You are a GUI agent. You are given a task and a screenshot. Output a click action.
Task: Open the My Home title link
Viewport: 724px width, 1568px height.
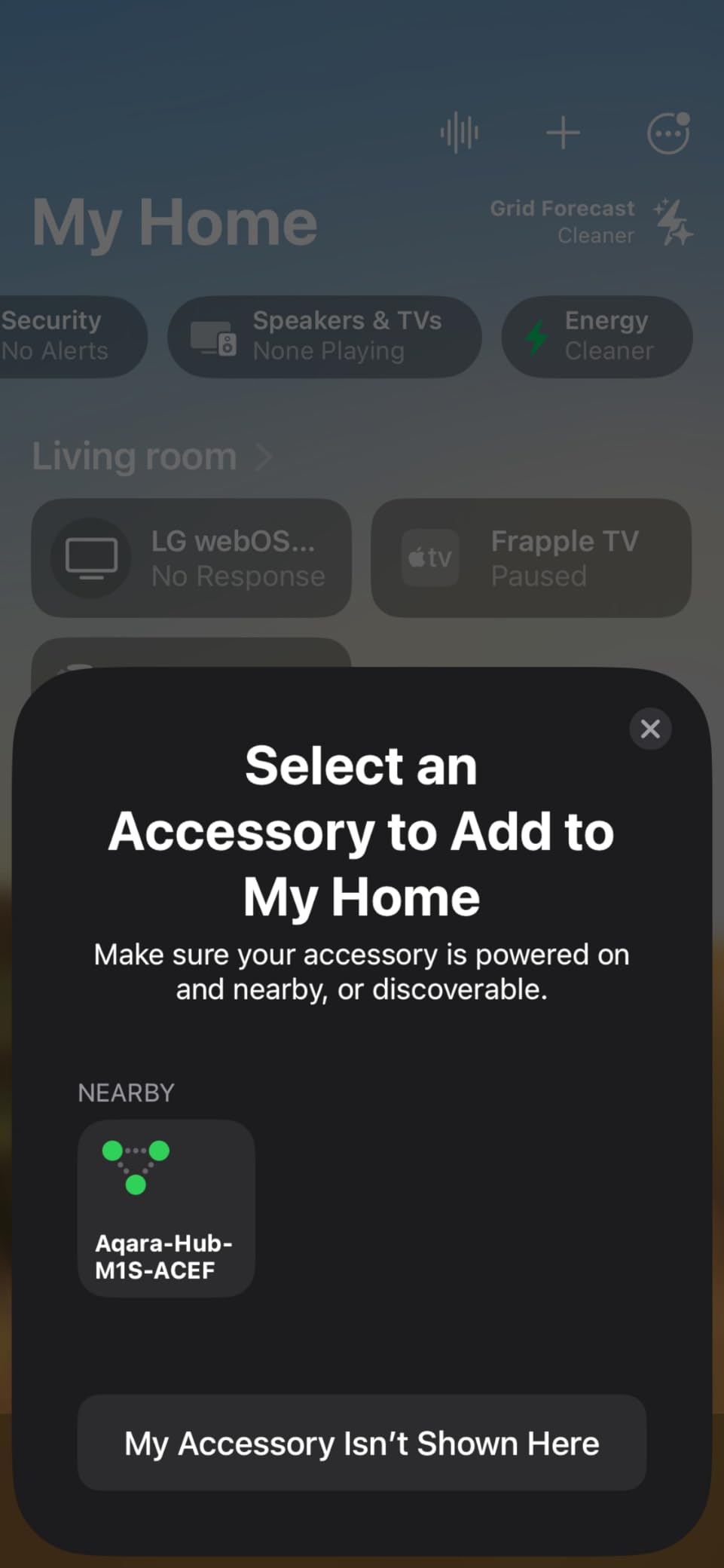(x=174, y=220)
